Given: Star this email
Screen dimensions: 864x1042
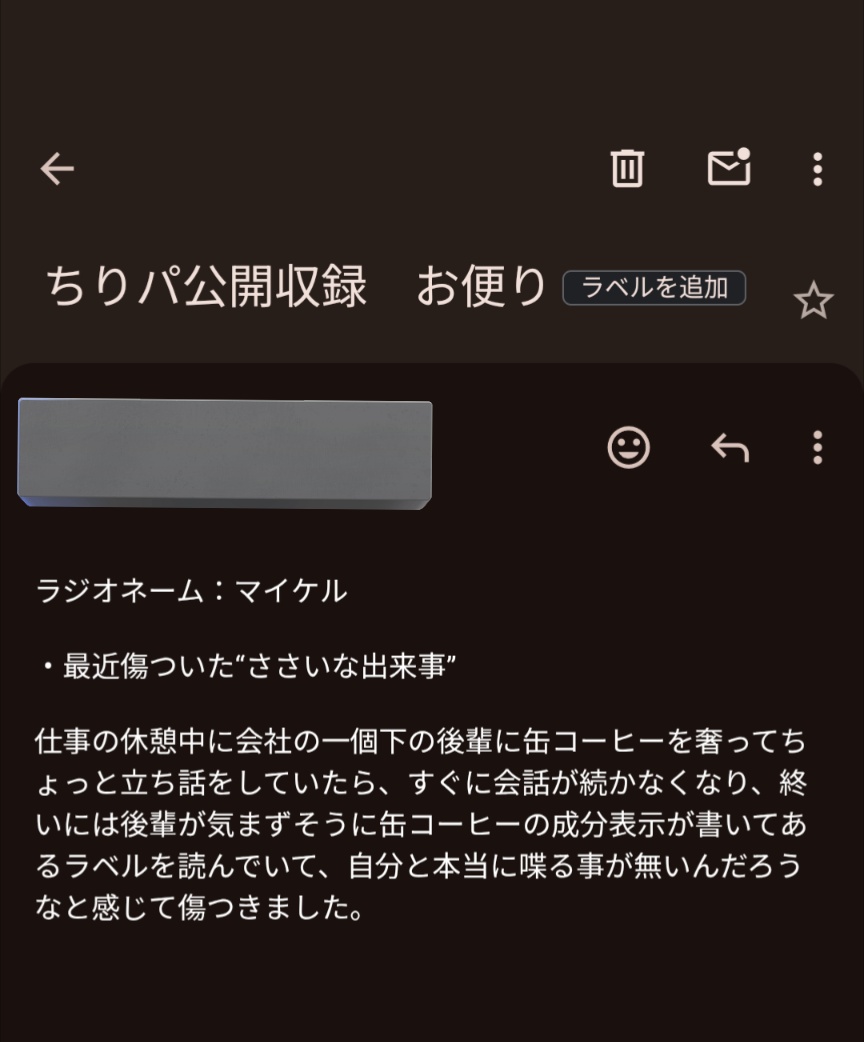Looking at the screenshot, I should 813,301.
